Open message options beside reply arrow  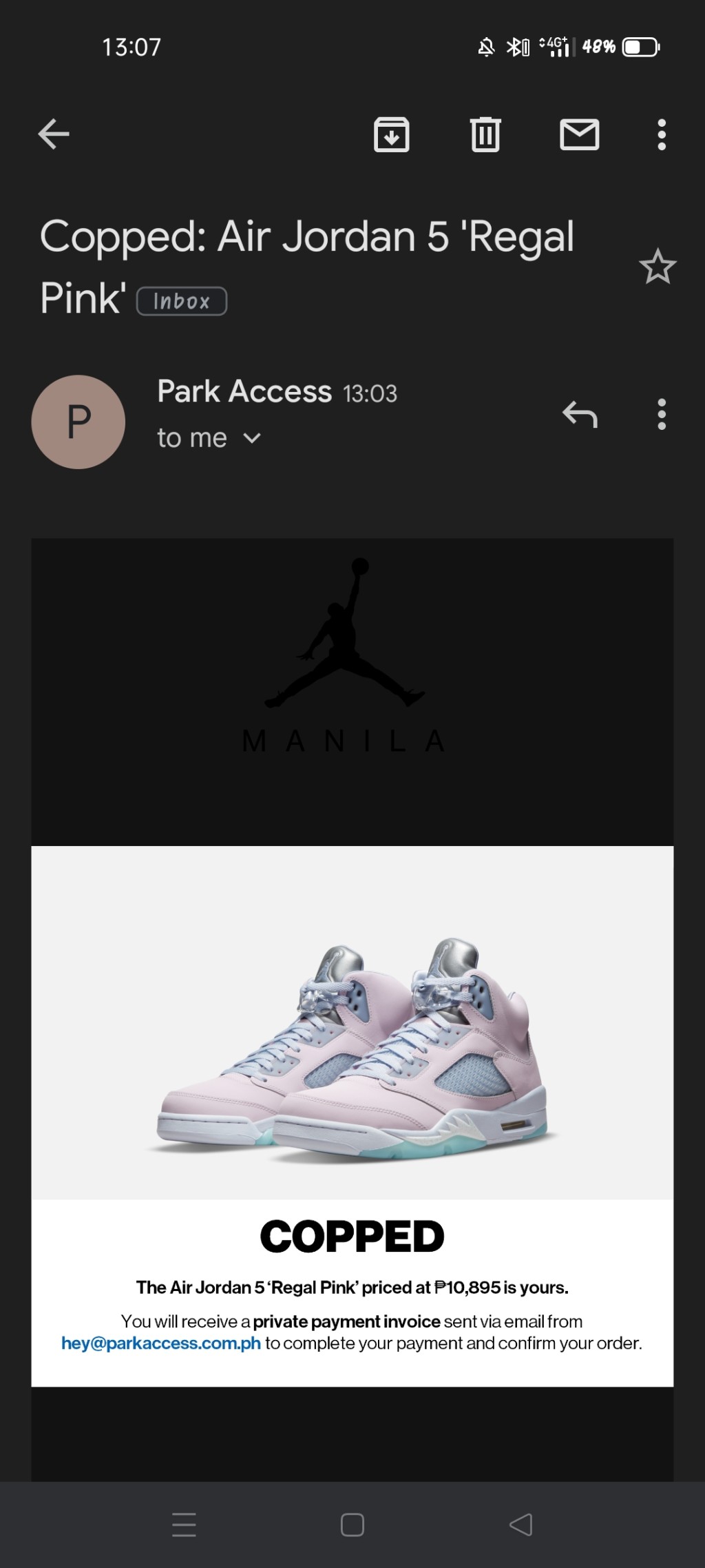(662, 414)
